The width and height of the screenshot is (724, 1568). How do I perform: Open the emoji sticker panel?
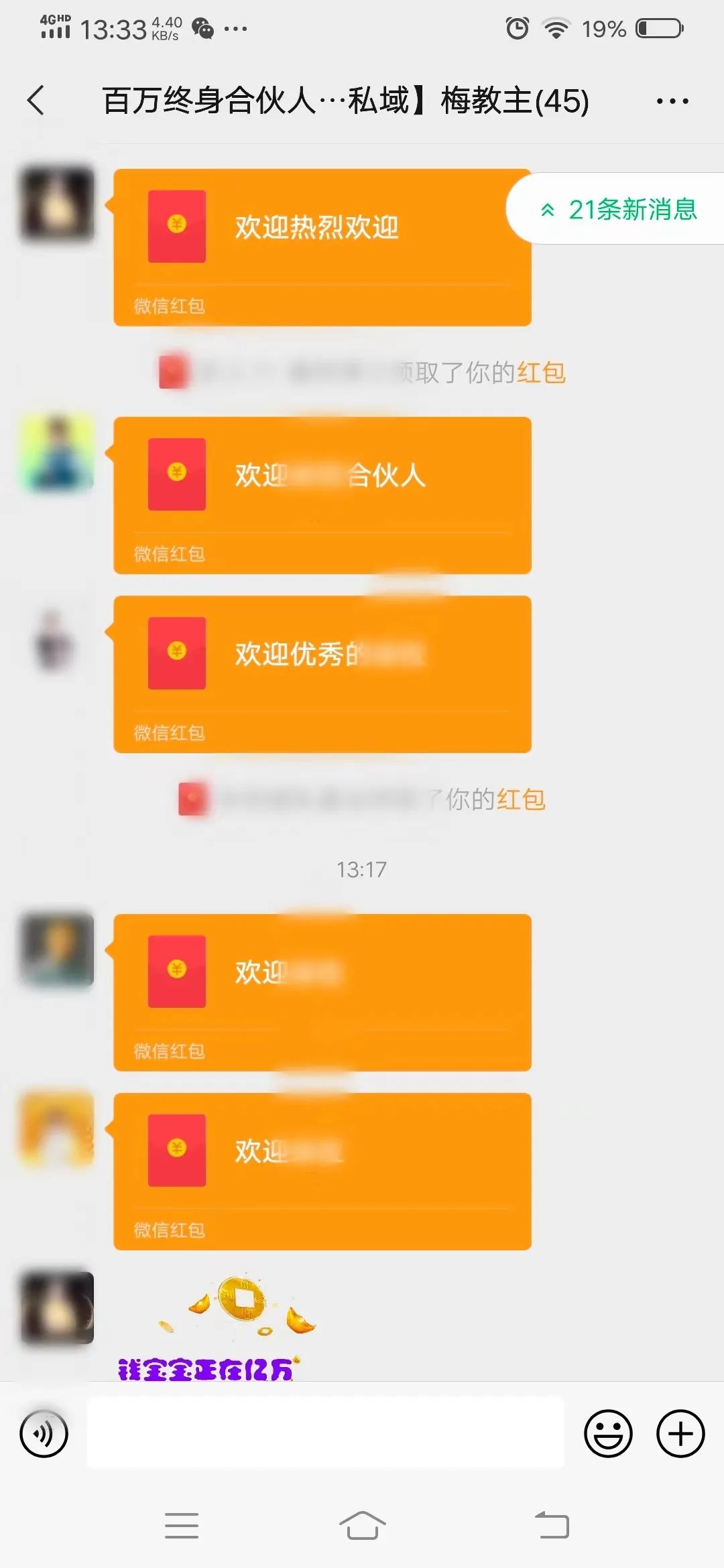tap(608, 1434)
